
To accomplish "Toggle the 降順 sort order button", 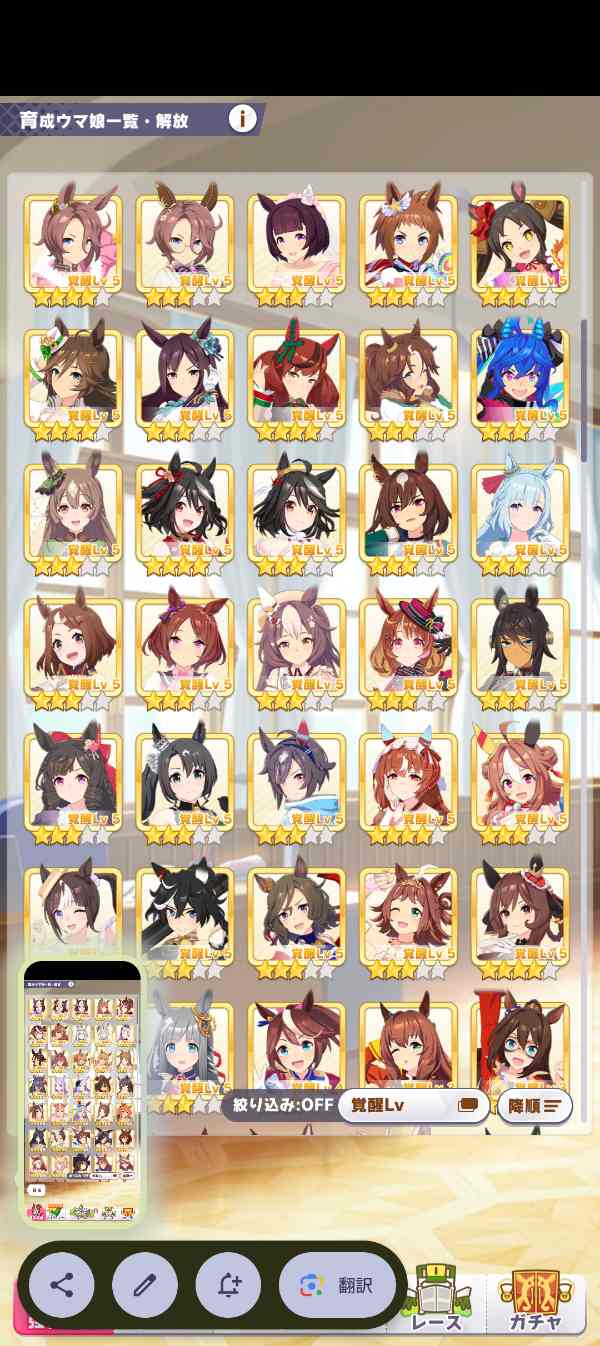I will [x=534, y=1106].
